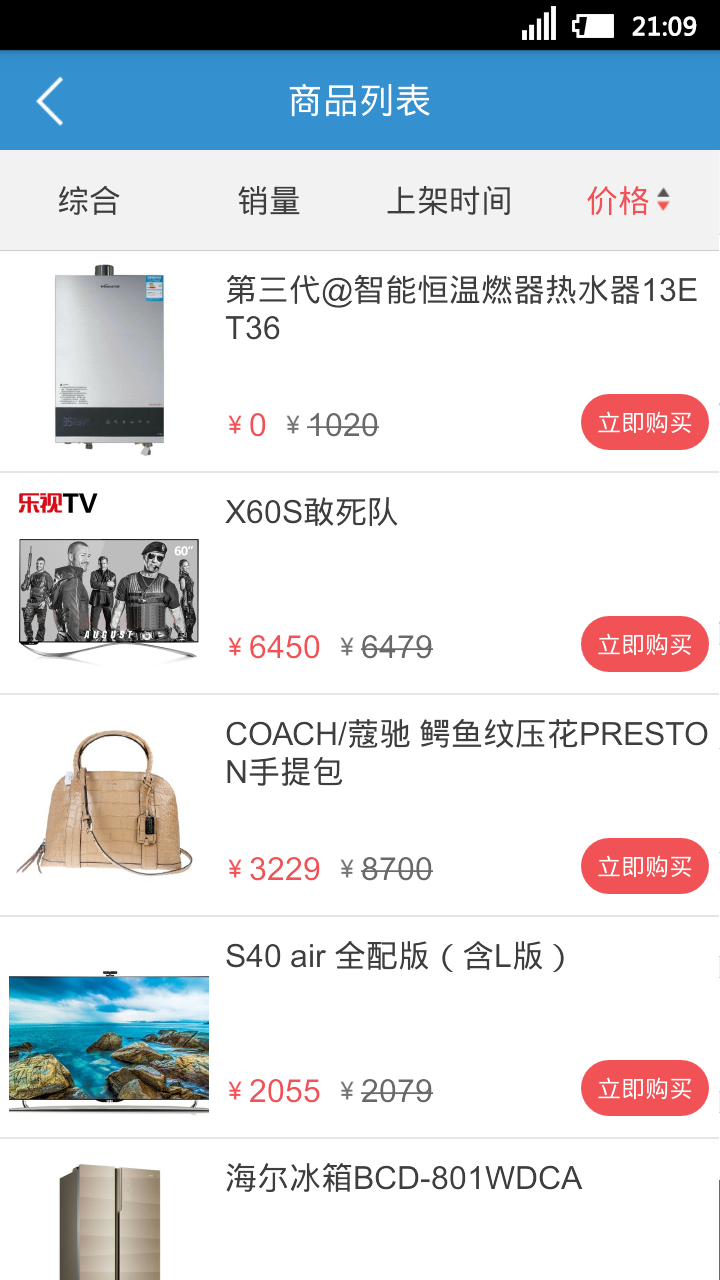The width and height of the screenshot is (720, 1280).
Task: Tap 立即购买 for the COACH手提包
Action: click(x=644, y=867)
